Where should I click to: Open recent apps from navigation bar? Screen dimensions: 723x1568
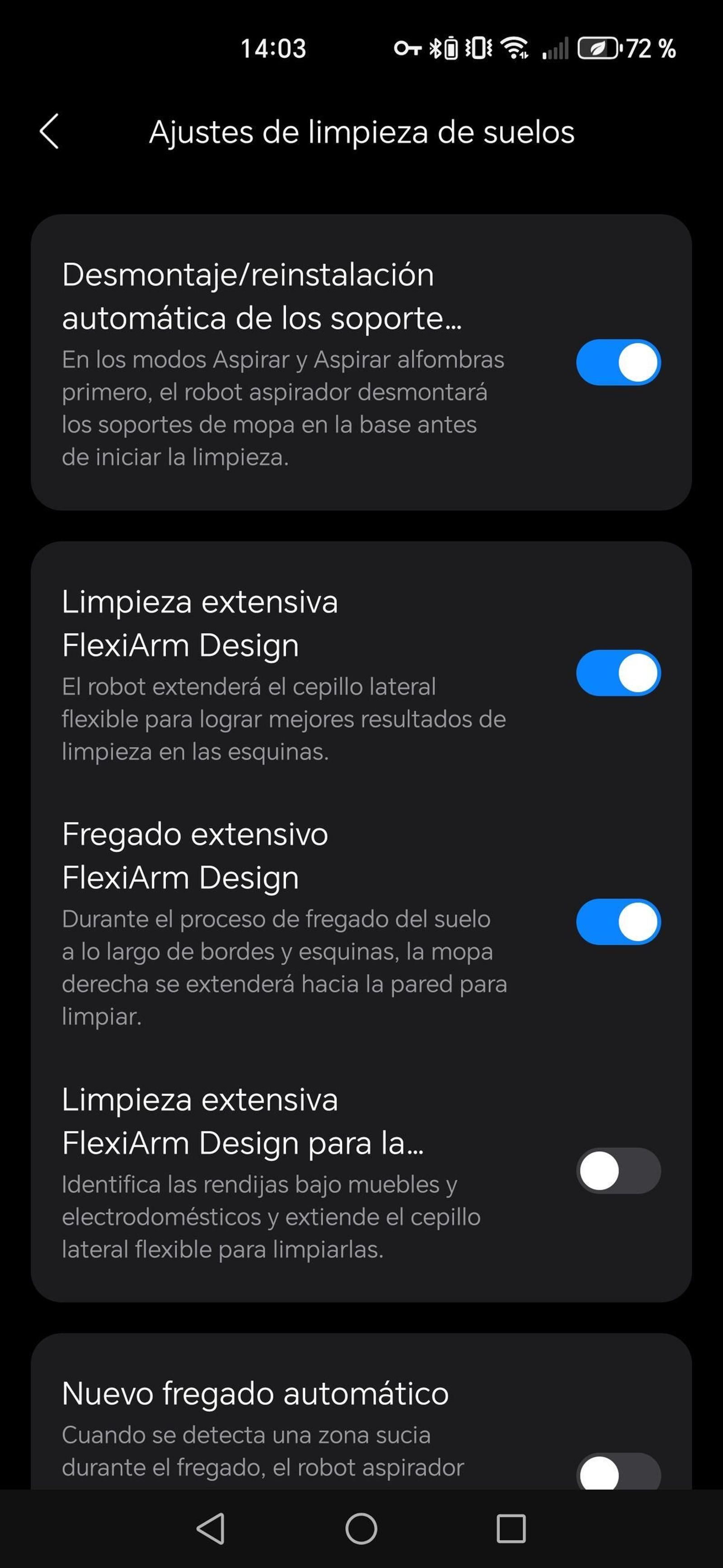(511, 1528)
